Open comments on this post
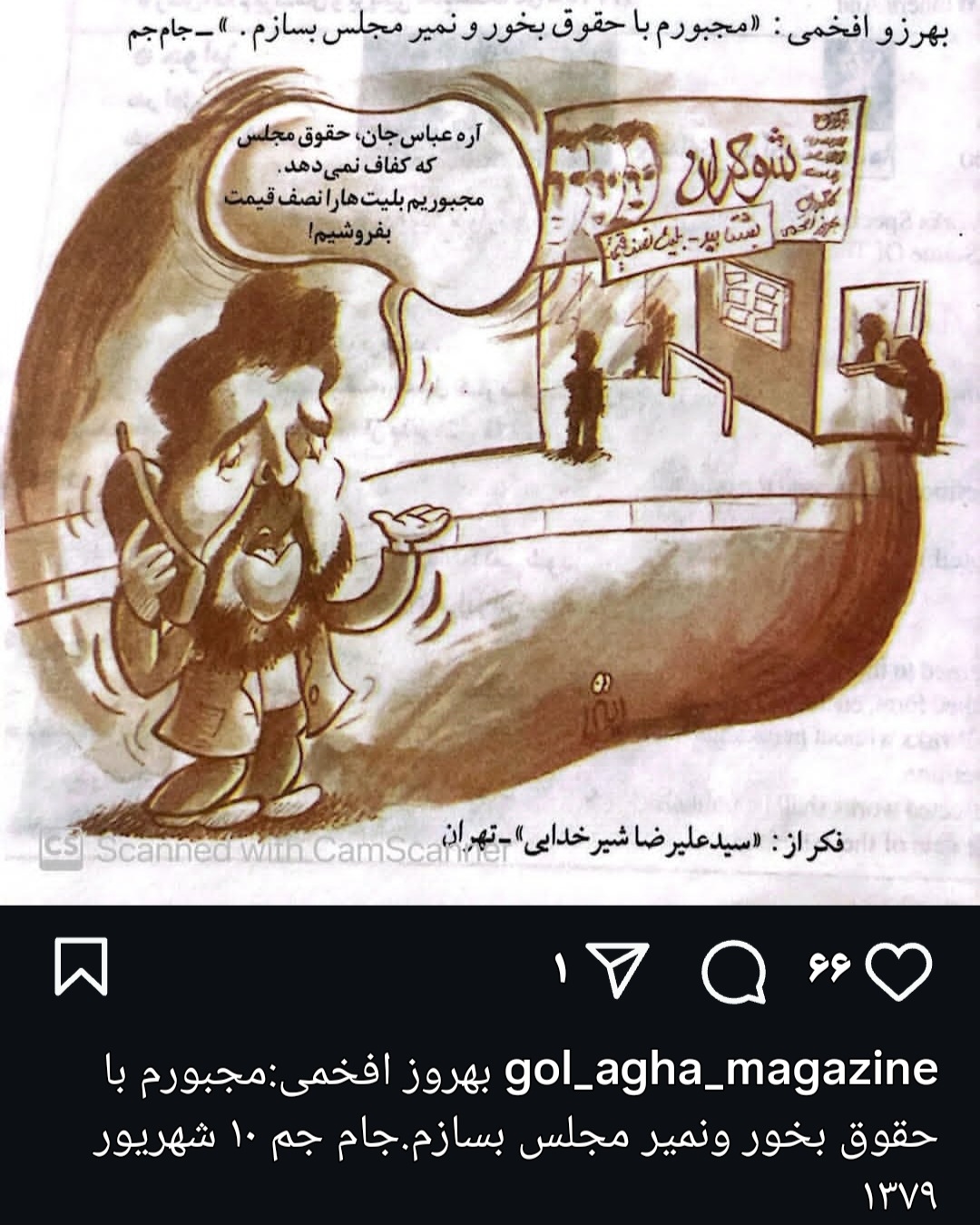 pyautogui.click(x=733, y=969)
